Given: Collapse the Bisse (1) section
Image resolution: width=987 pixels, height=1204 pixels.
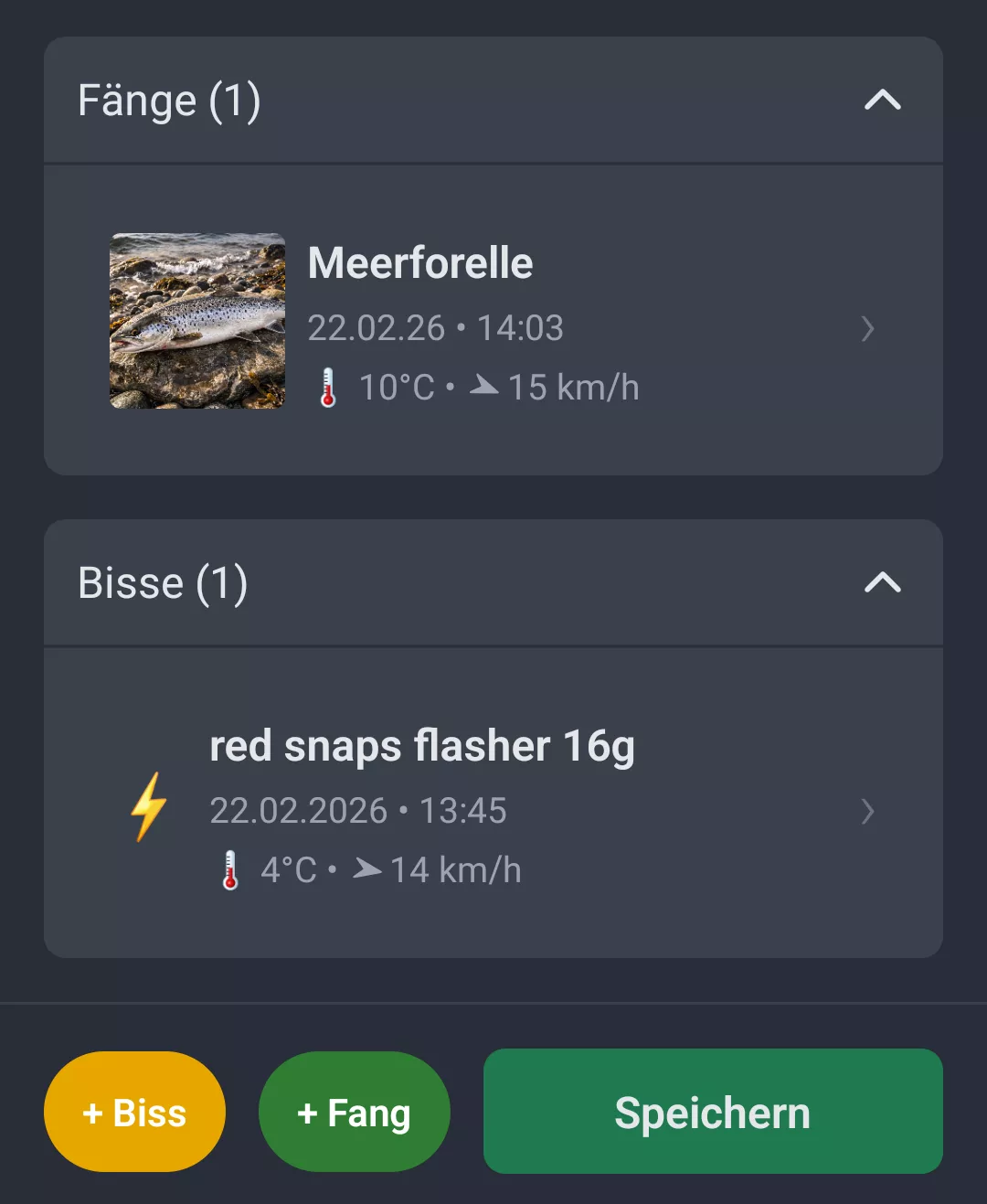Looking at the screenshot, I should pos(882,583).
